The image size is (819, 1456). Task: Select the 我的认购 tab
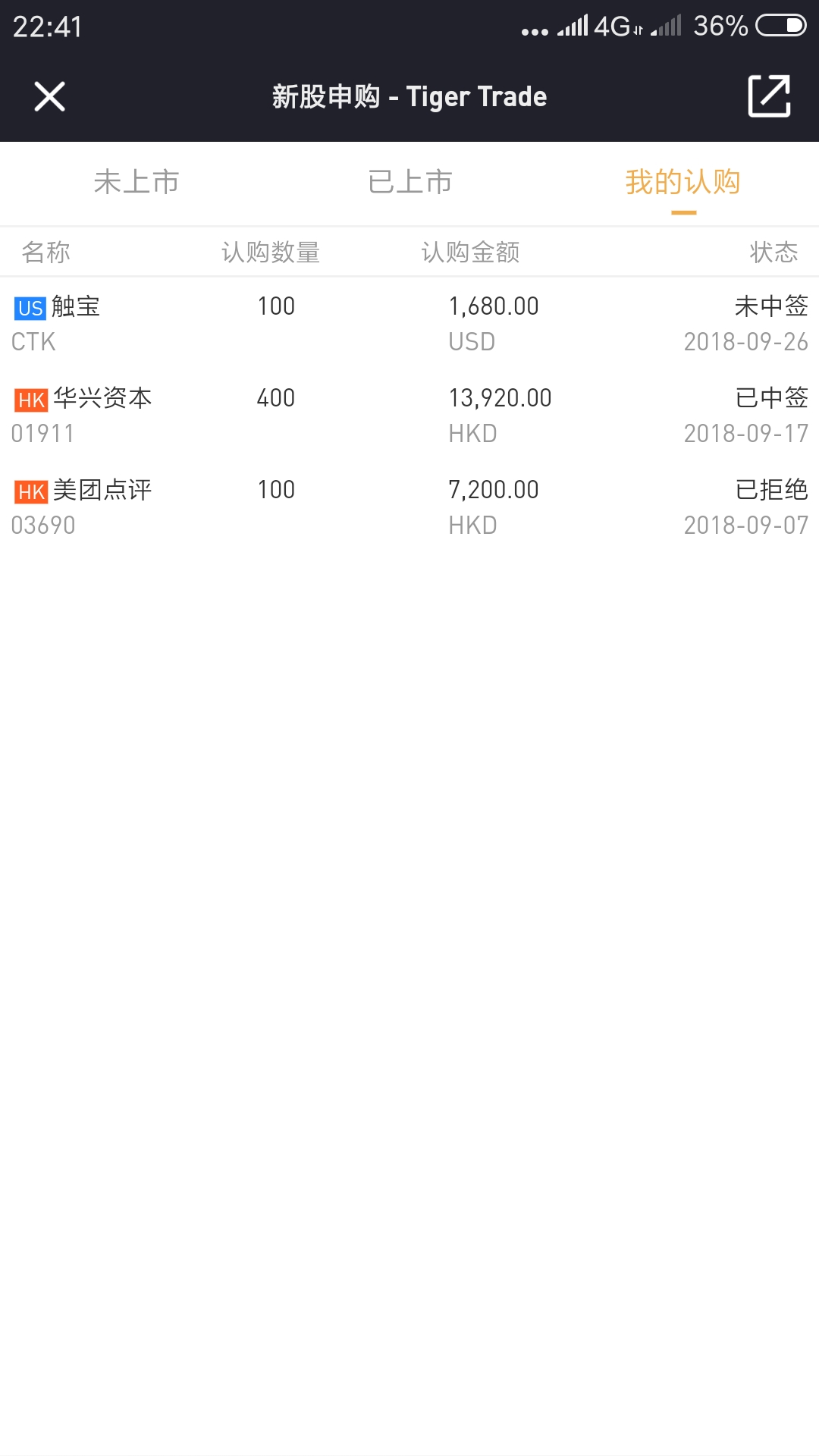[682, 183]
